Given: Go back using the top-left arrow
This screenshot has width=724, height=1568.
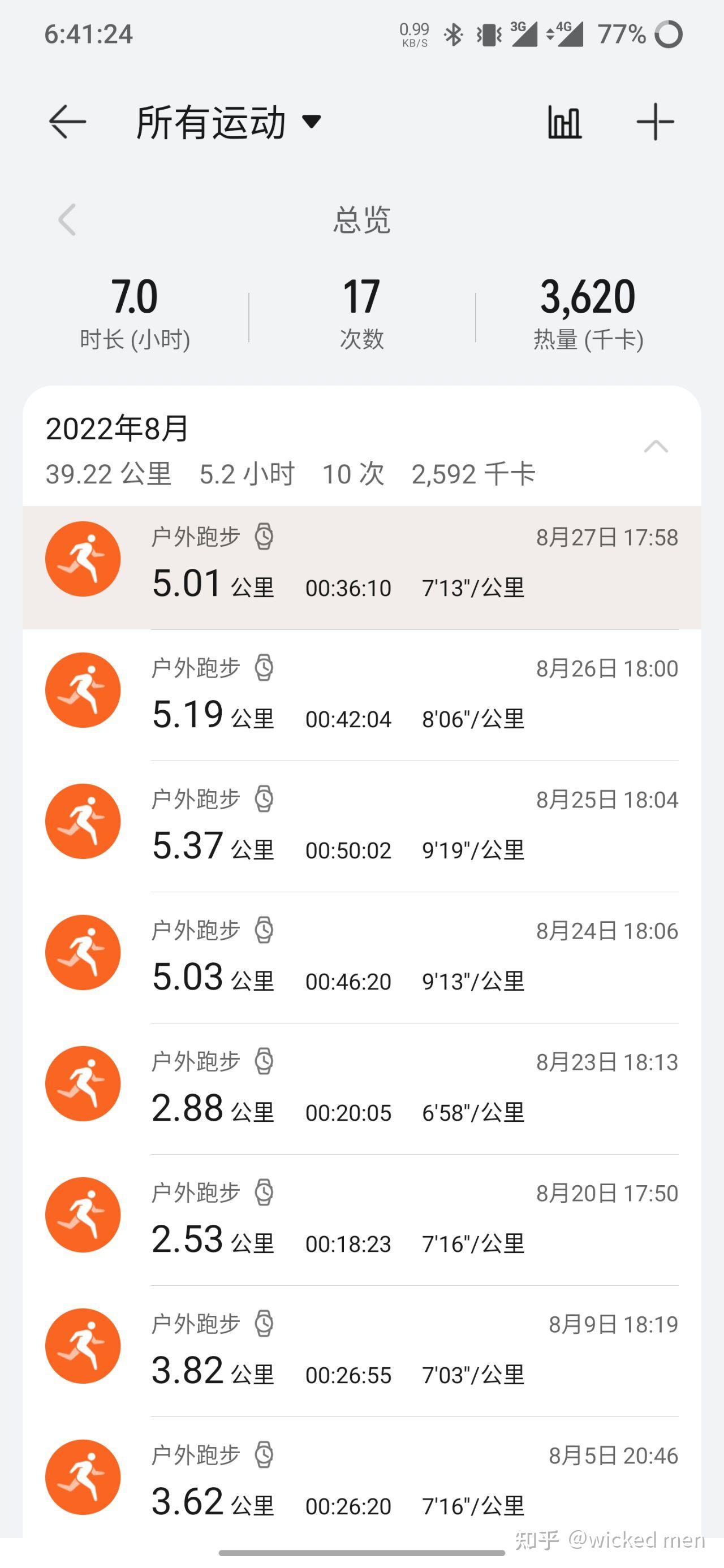Looking at the screenshot, I should pyautogui.click(x=67, y=122).
